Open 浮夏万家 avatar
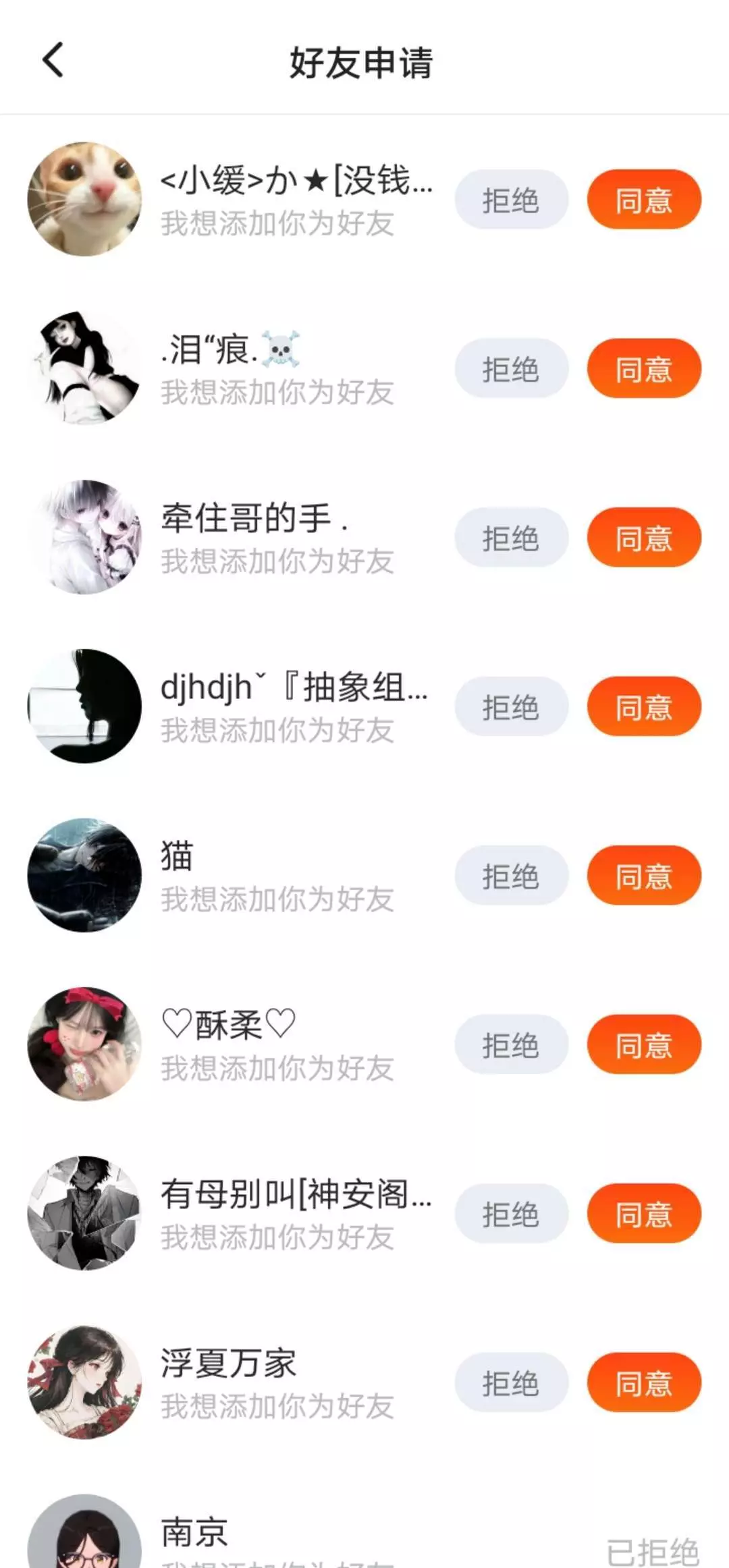The width and height of the screenshot is (729, 1568). click(x=84, y=1382)
